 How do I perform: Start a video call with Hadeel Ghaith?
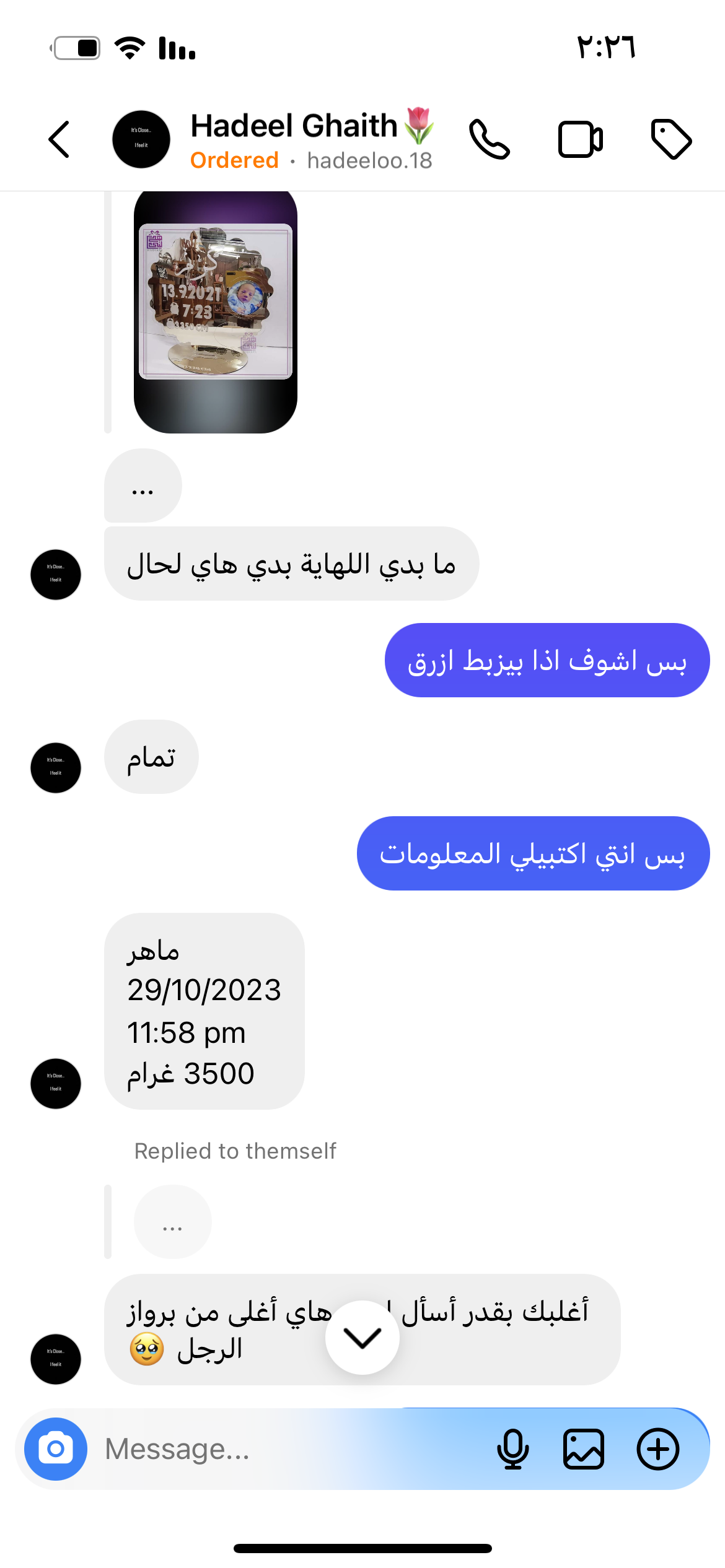580,139
